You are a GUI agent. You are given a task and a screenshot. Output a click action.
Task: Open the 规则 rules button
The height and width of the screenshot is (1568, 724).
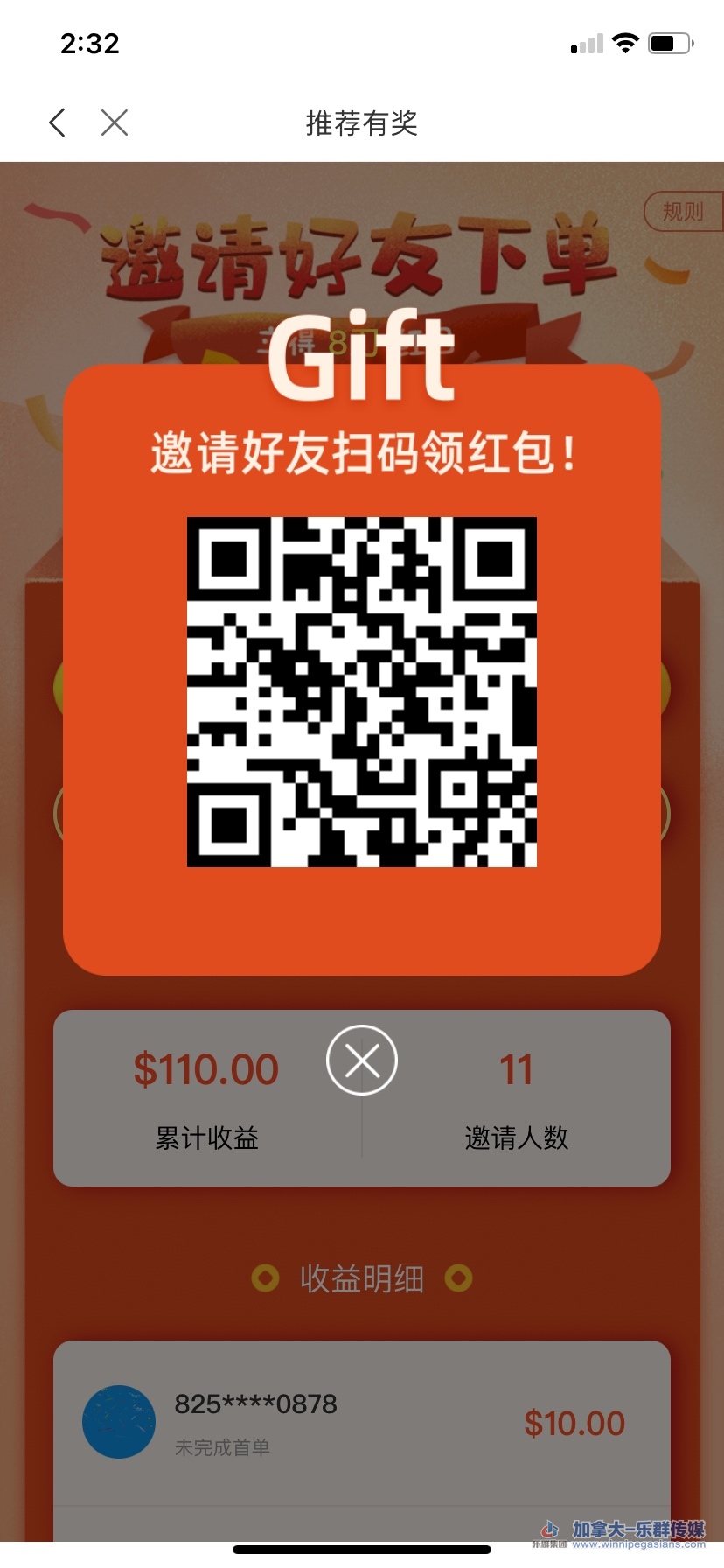click(x=683, y=212)
